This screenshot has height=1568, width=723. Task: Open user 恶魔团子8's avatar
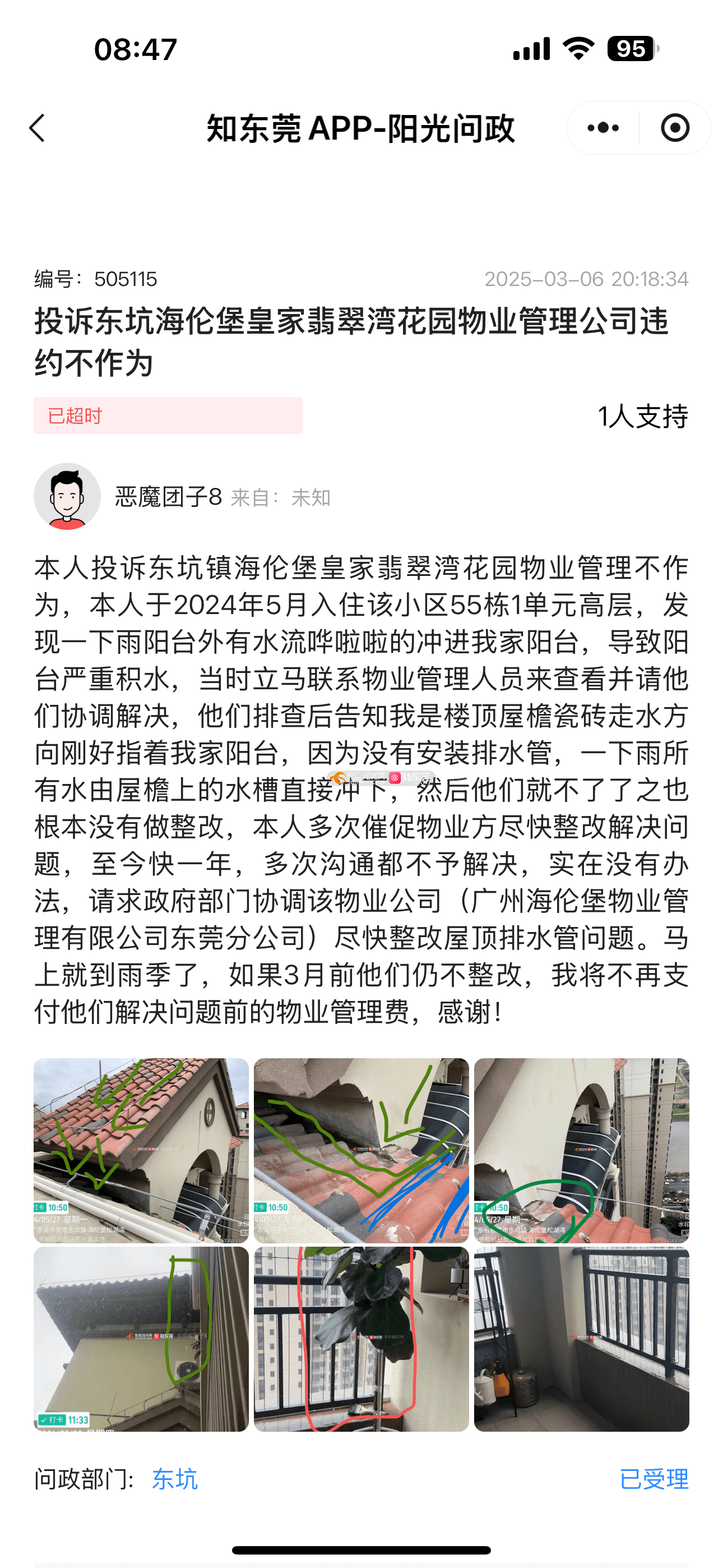[x=67, y=497]
